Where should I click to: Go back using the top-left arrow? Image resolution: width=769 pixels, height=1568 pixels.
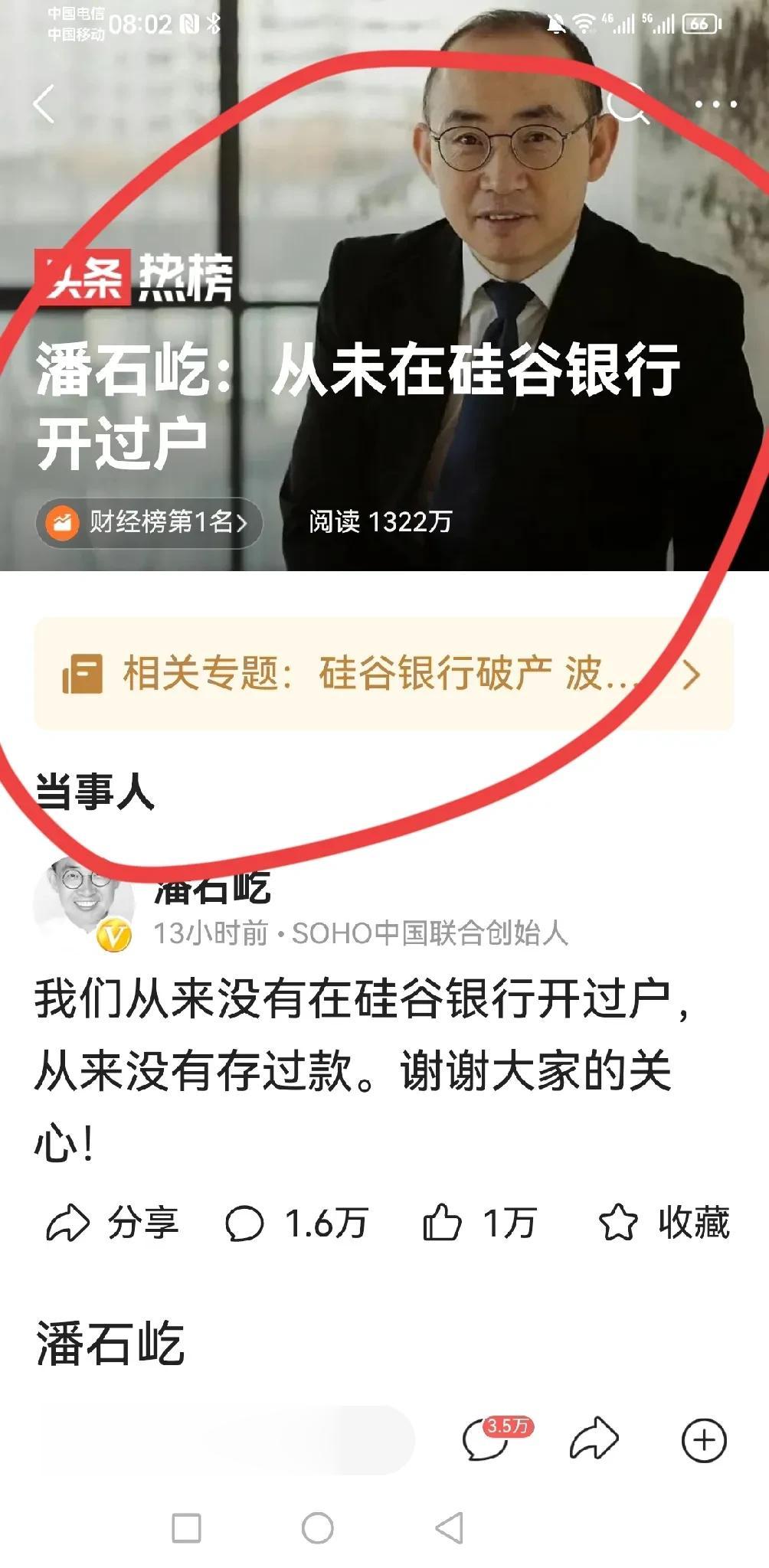[44, 103]
